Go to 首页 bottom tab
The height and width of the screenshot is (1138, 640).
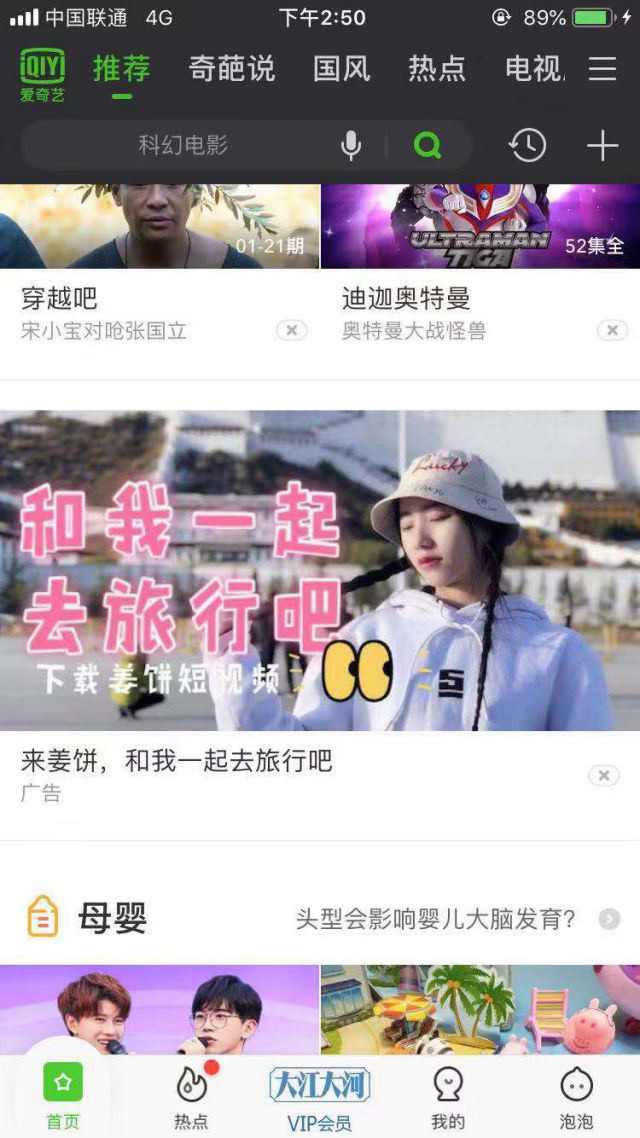coord(63,1095)
